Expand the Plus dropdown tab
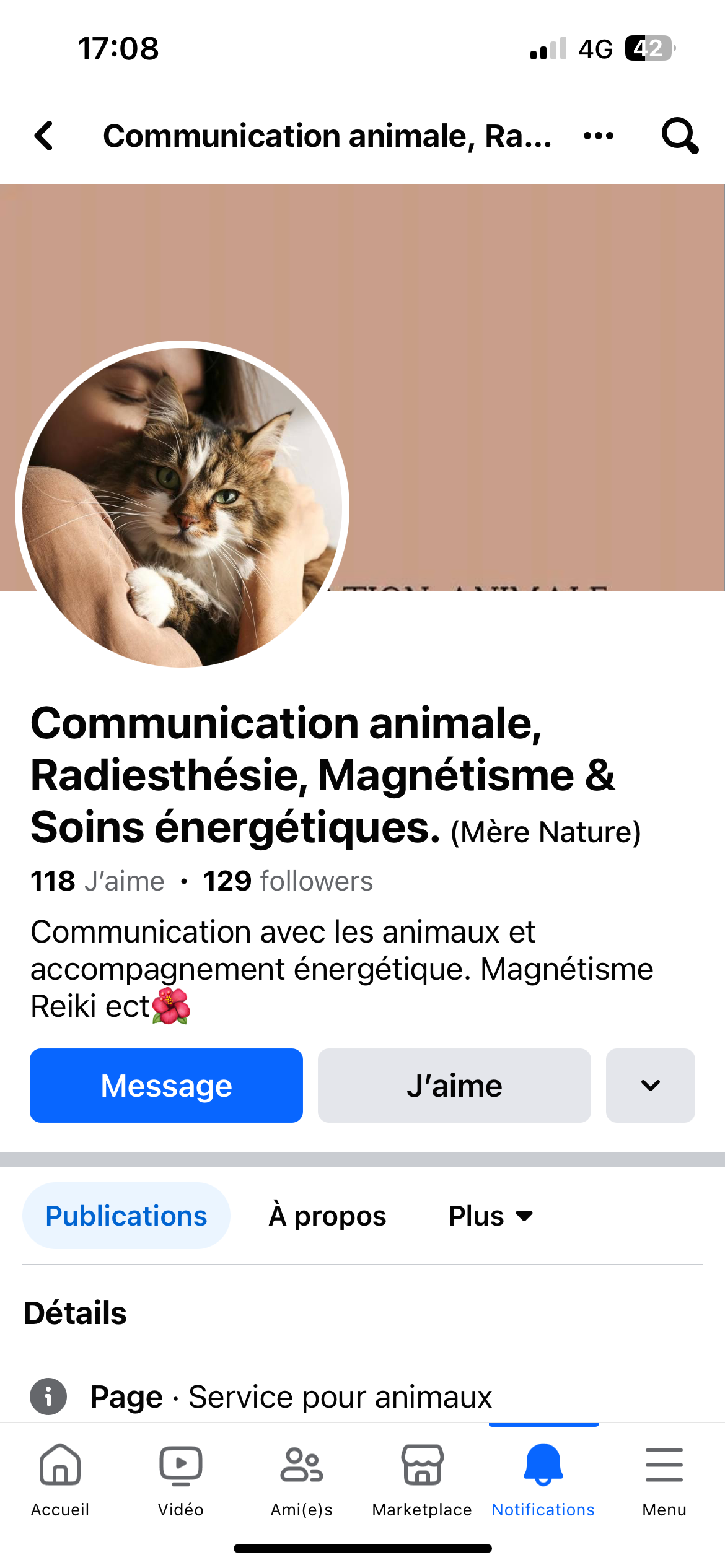The height and width of the screenshot is (1568, 725). coord(490,1216)
